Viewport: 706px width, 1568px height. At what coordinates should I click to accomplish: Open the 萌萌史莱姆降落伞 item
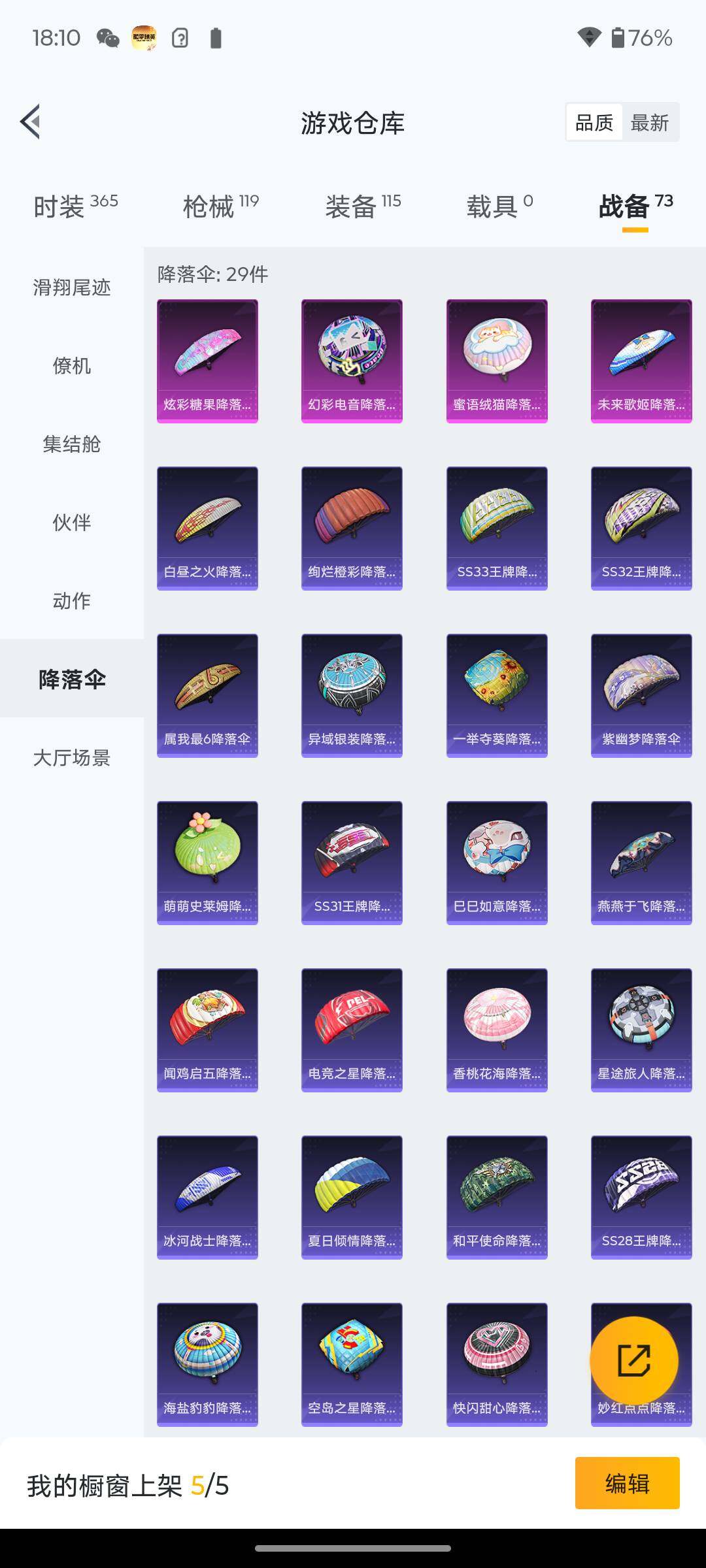pyautogui.click(x=207, y=862)
